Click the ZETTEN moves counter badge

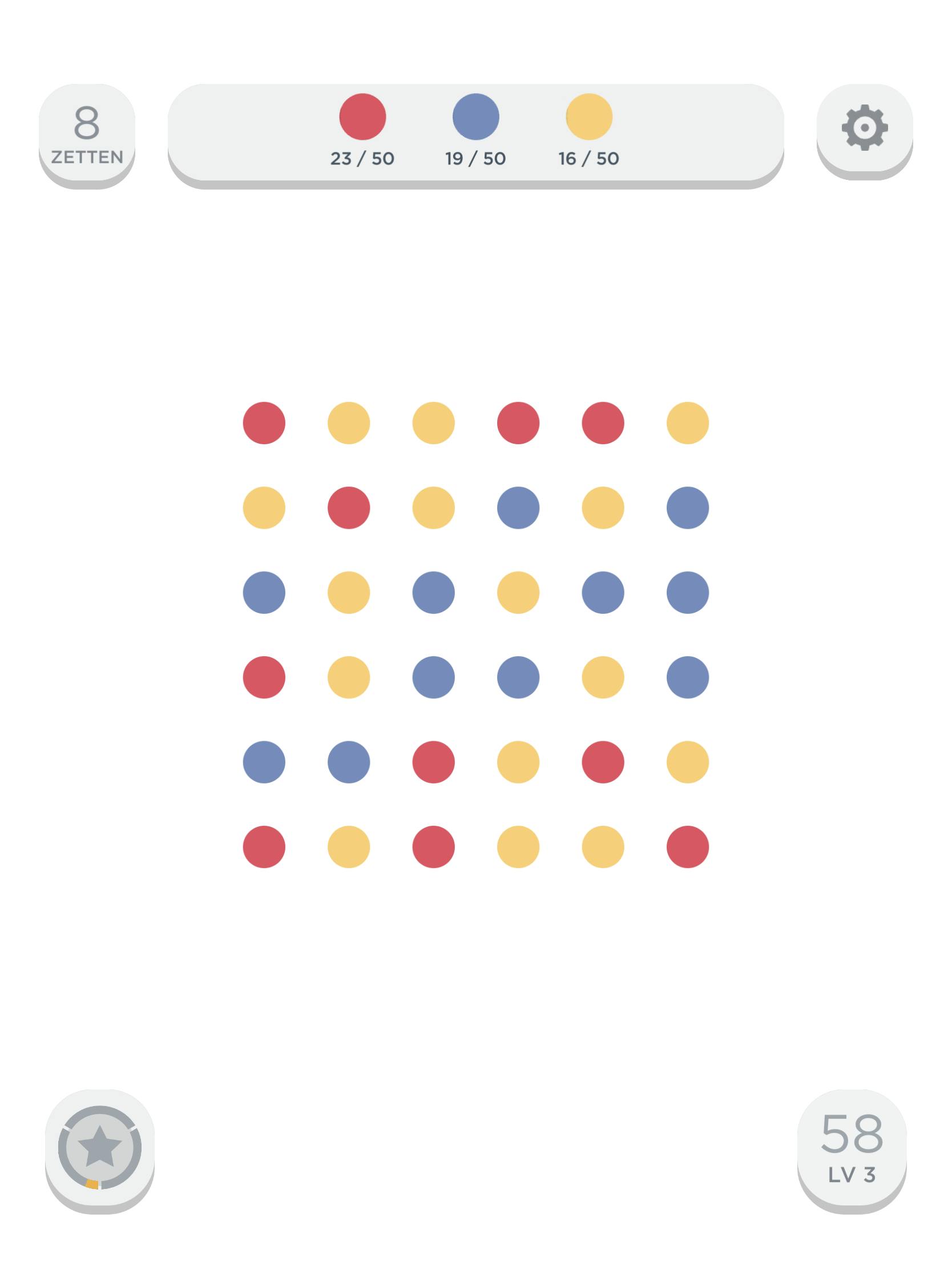tap(87, 131)
